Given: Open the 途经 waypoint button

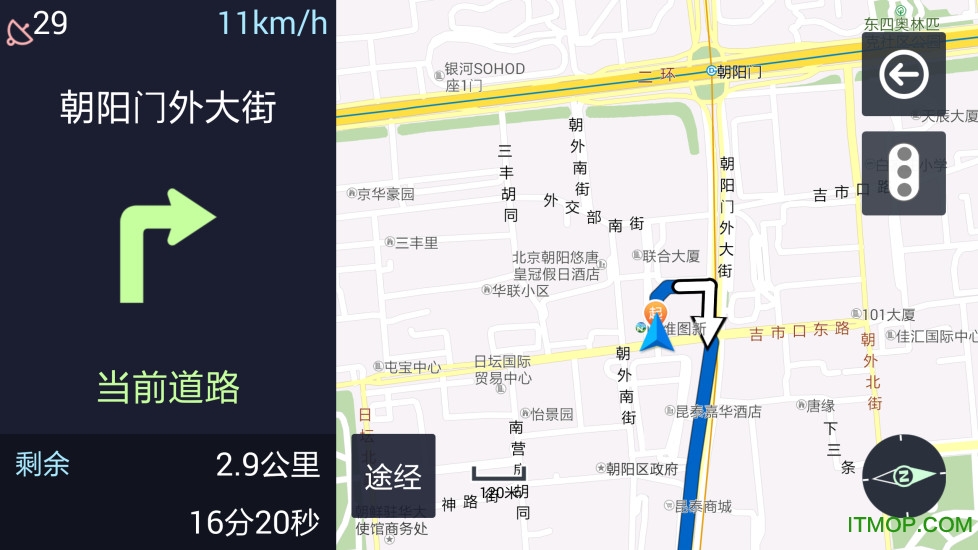Looking at the screenshot, I should point(393,476).
